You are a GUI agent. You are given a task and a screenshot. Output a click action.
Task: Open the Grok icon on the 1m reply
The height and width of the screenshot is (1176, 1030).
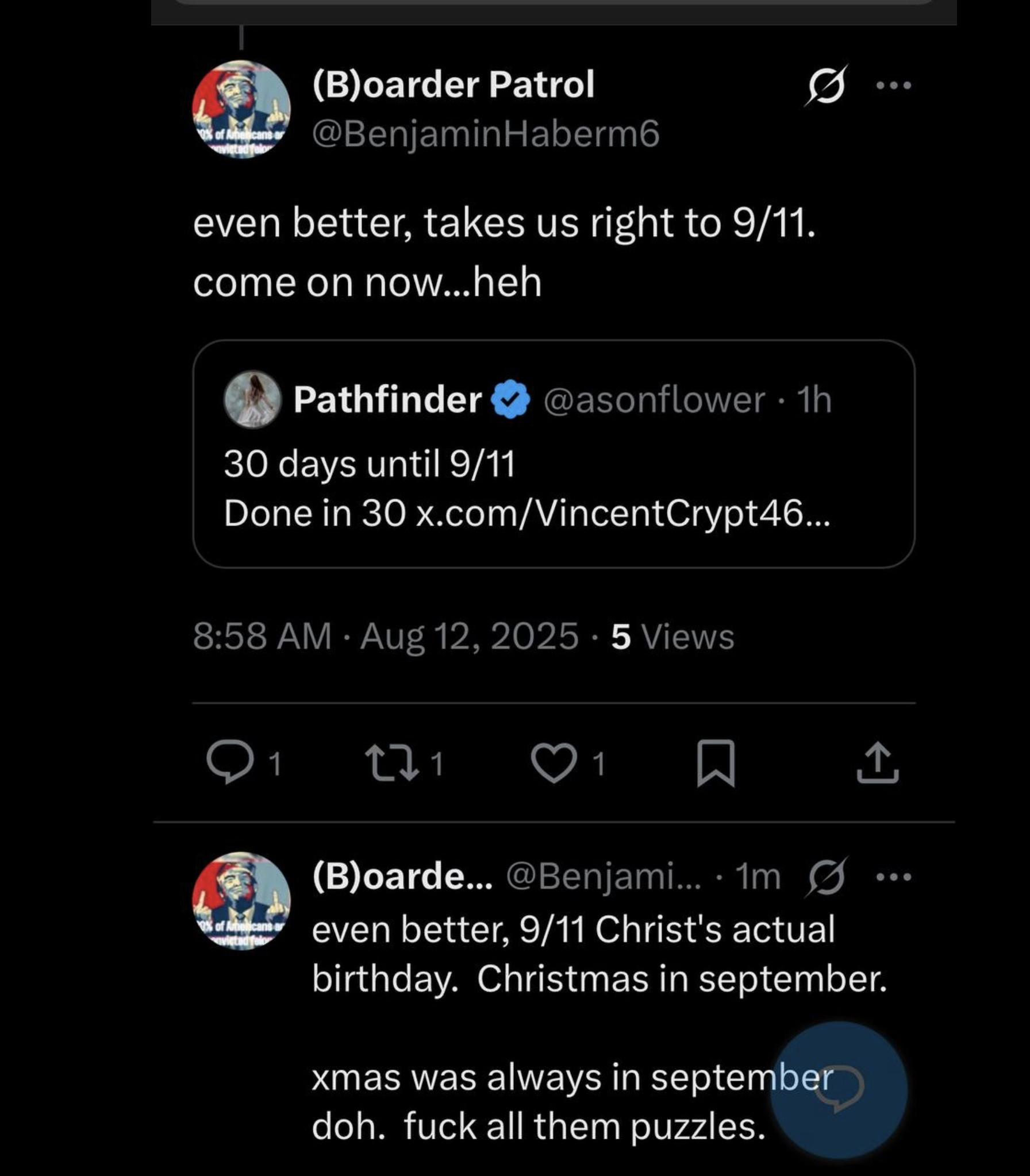tap(827, 877)
